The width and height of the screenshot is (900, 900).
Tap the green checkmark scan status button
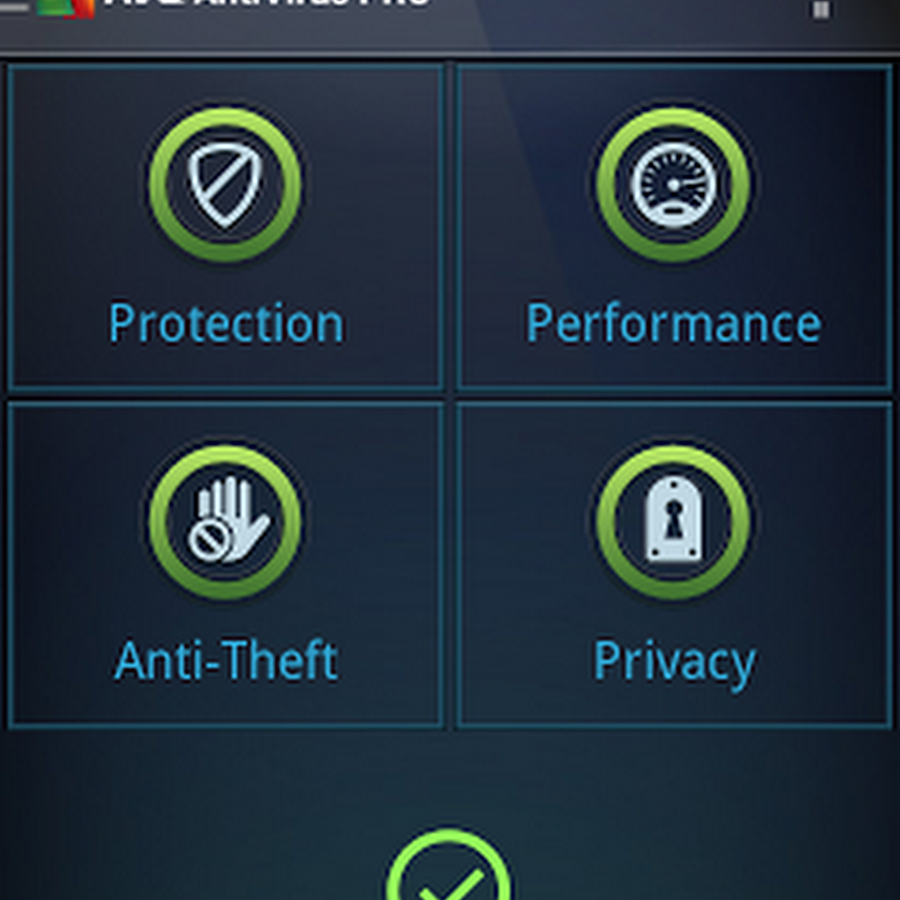click(448, 870)
